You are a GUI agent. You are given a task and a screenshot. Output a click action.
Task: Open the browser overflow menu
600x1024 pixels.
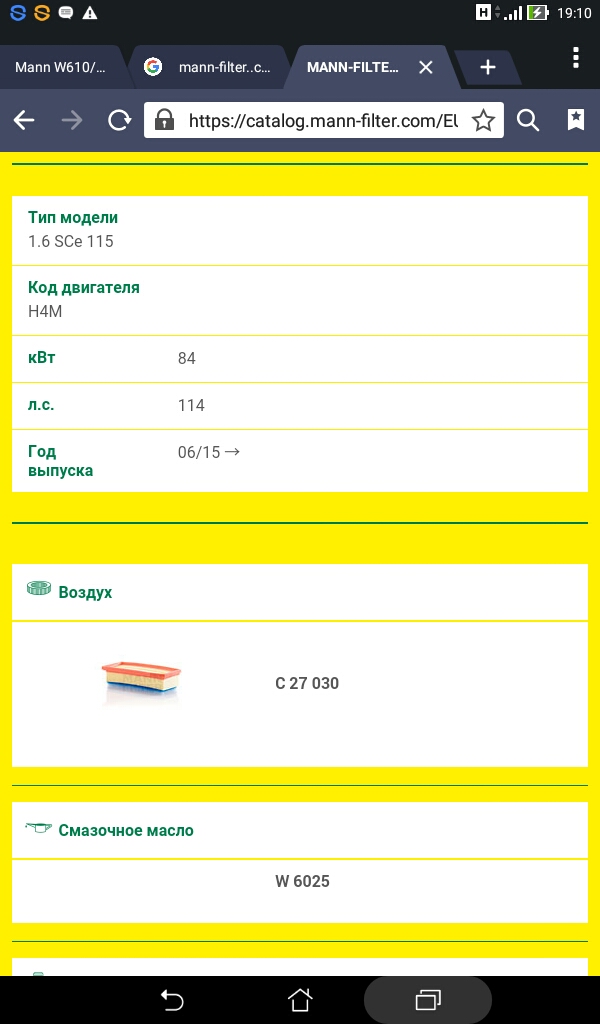[575, 57]
